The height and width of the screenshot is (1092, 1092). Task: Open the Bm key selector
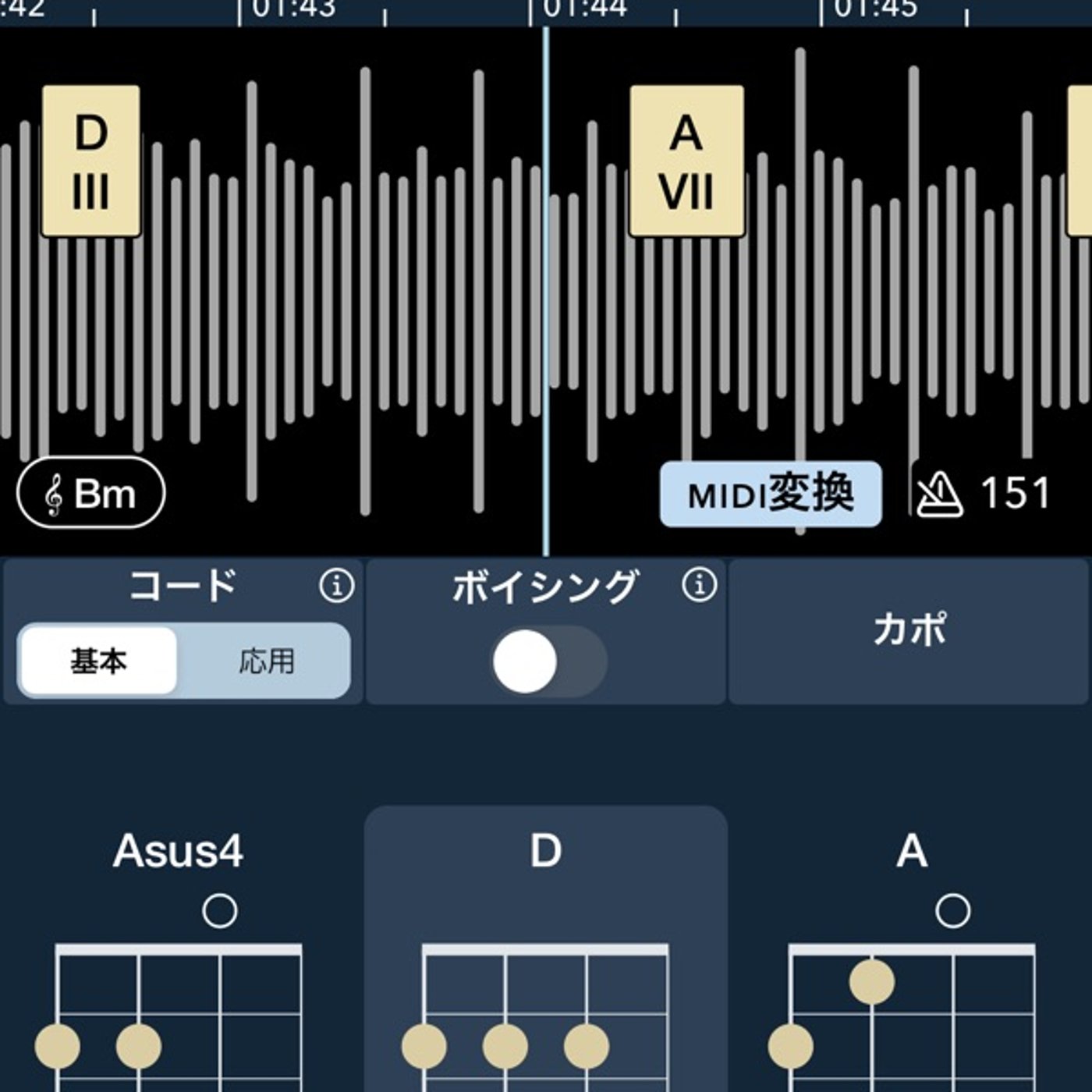click(91, 494)
